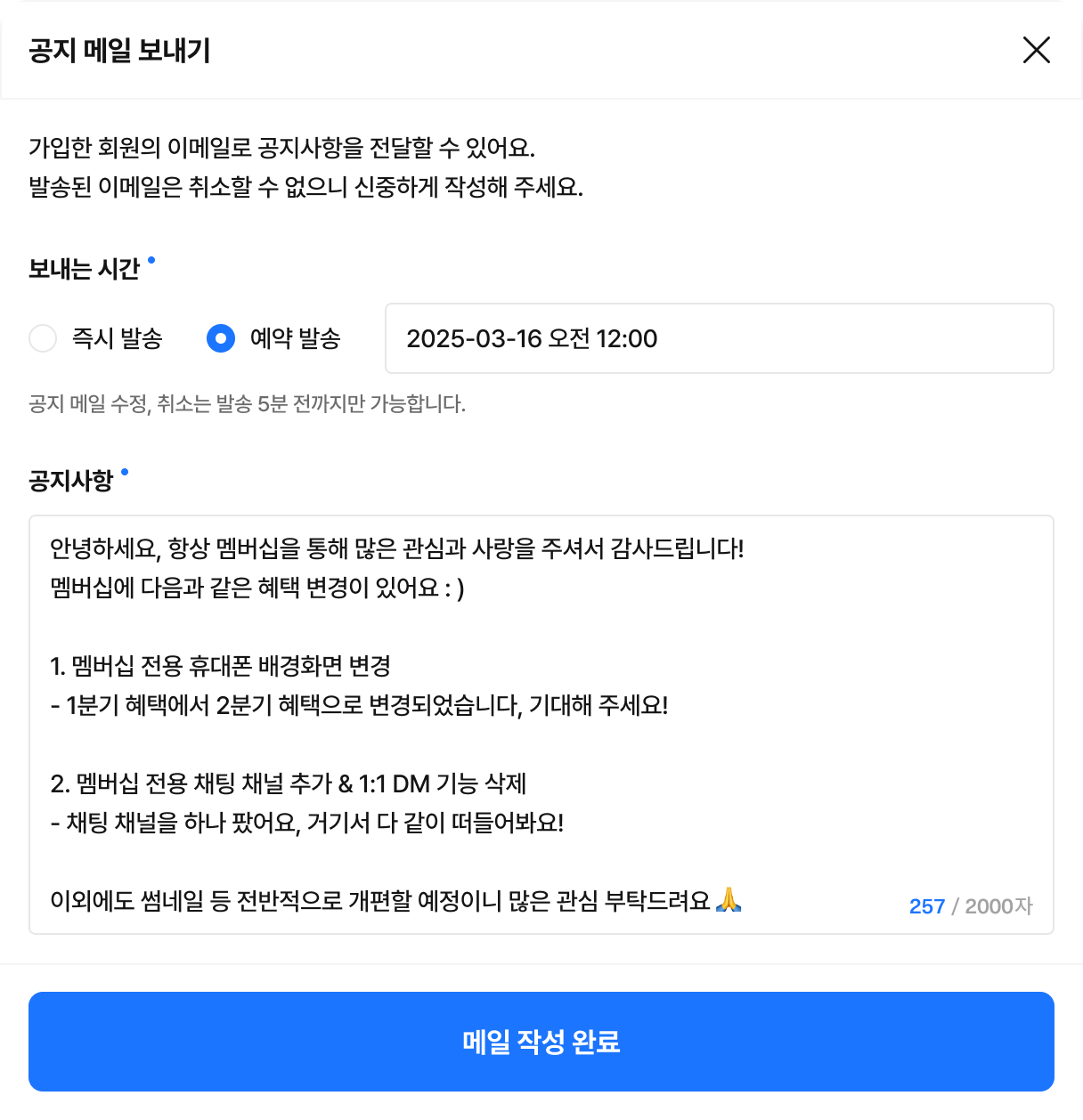The height and width of the screenshot is (1120, 1083).
Task: Close the 공지 메일 보내기 dialog
Action: [x=1036, y=50]
